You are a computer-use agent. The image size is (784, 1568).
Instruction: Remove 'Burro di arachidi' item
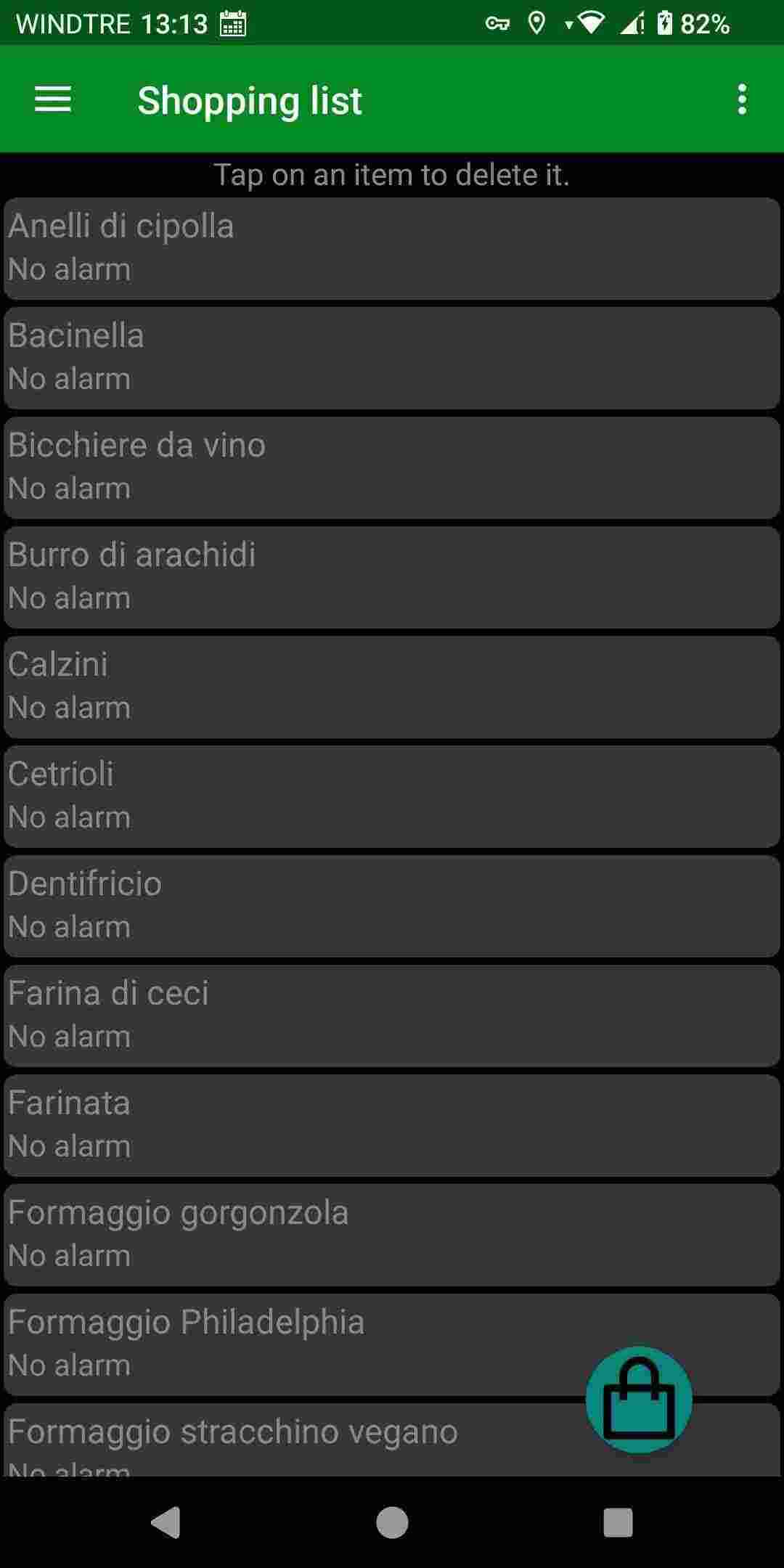pos(392,576)
